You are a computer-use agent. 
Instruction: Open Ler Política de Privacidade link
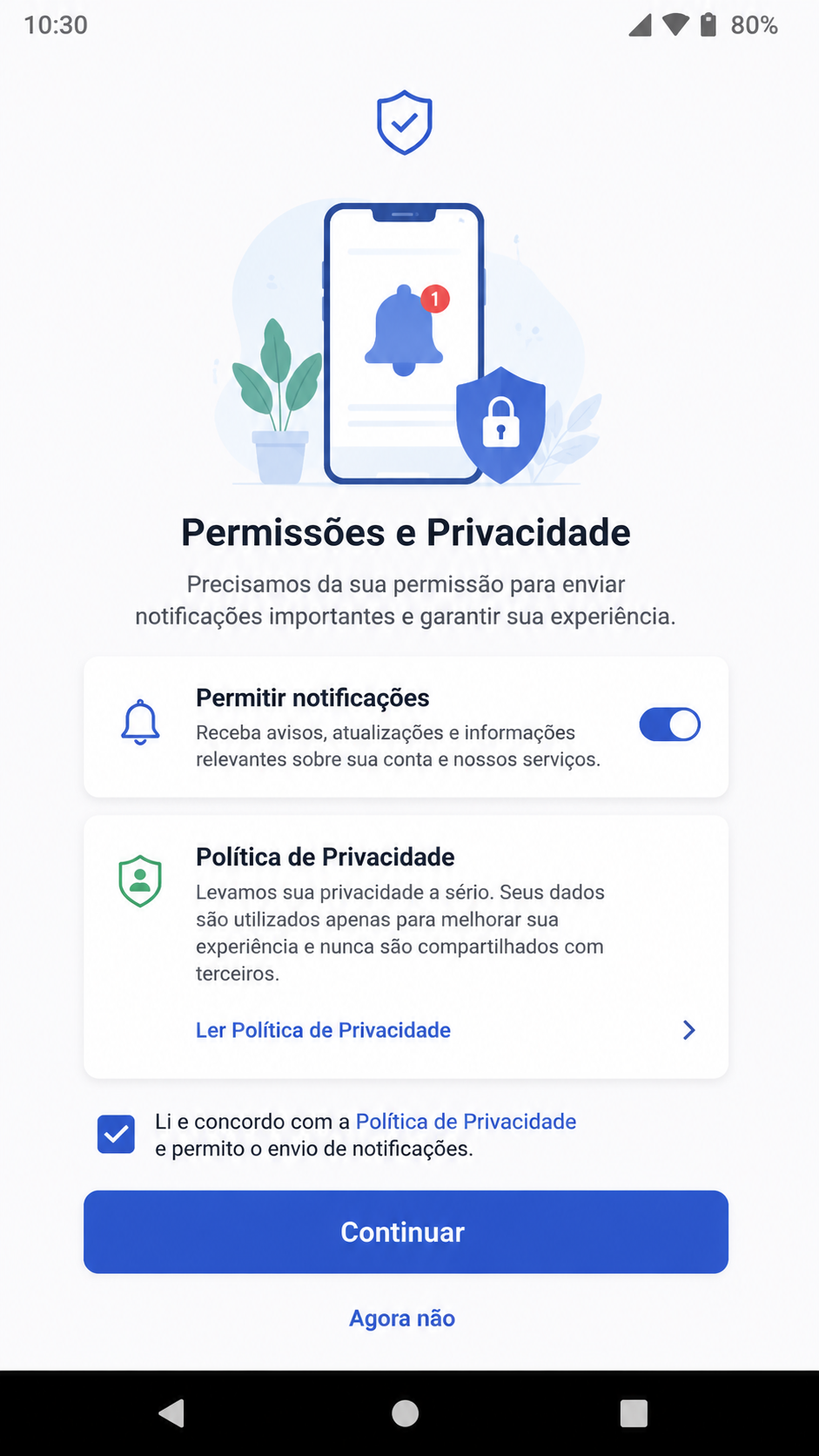coord(323,1030)
